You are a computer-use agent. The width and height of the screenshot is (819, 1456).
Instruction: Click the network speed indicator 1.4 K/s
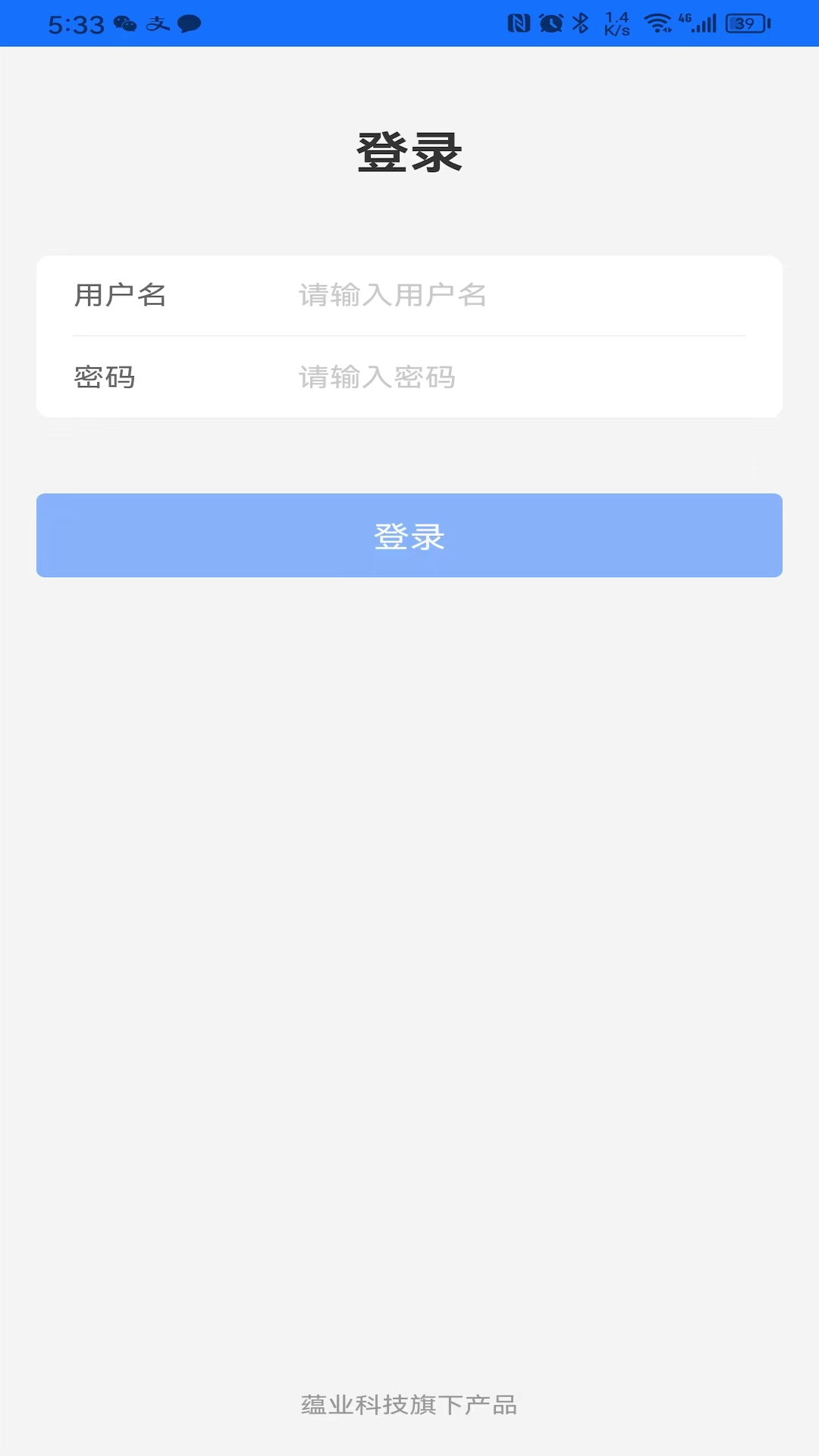(x=616, y=24)
